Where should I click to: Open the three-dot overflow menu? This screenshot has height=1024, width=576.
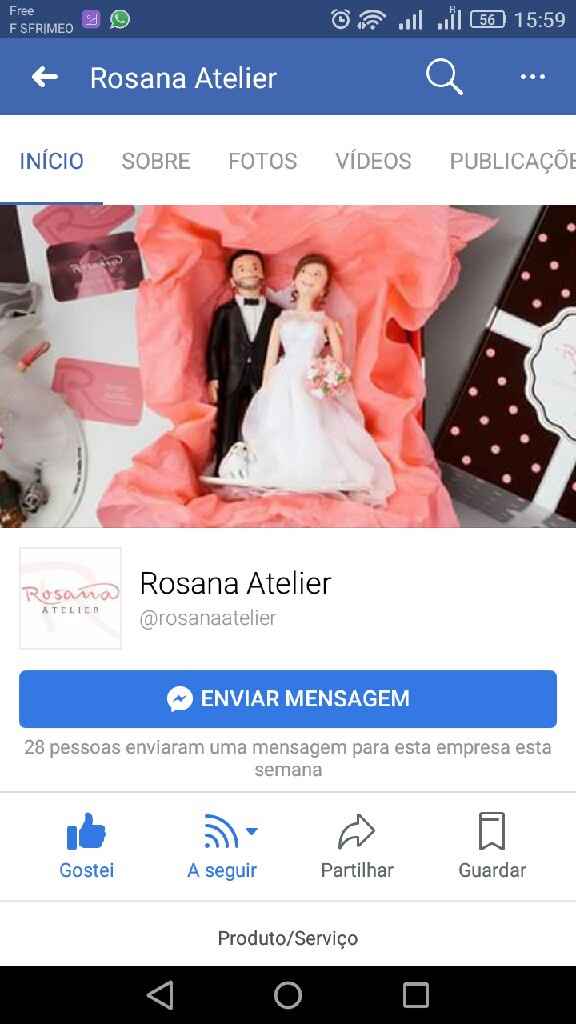pyautogui.click(x=532, y=77)
